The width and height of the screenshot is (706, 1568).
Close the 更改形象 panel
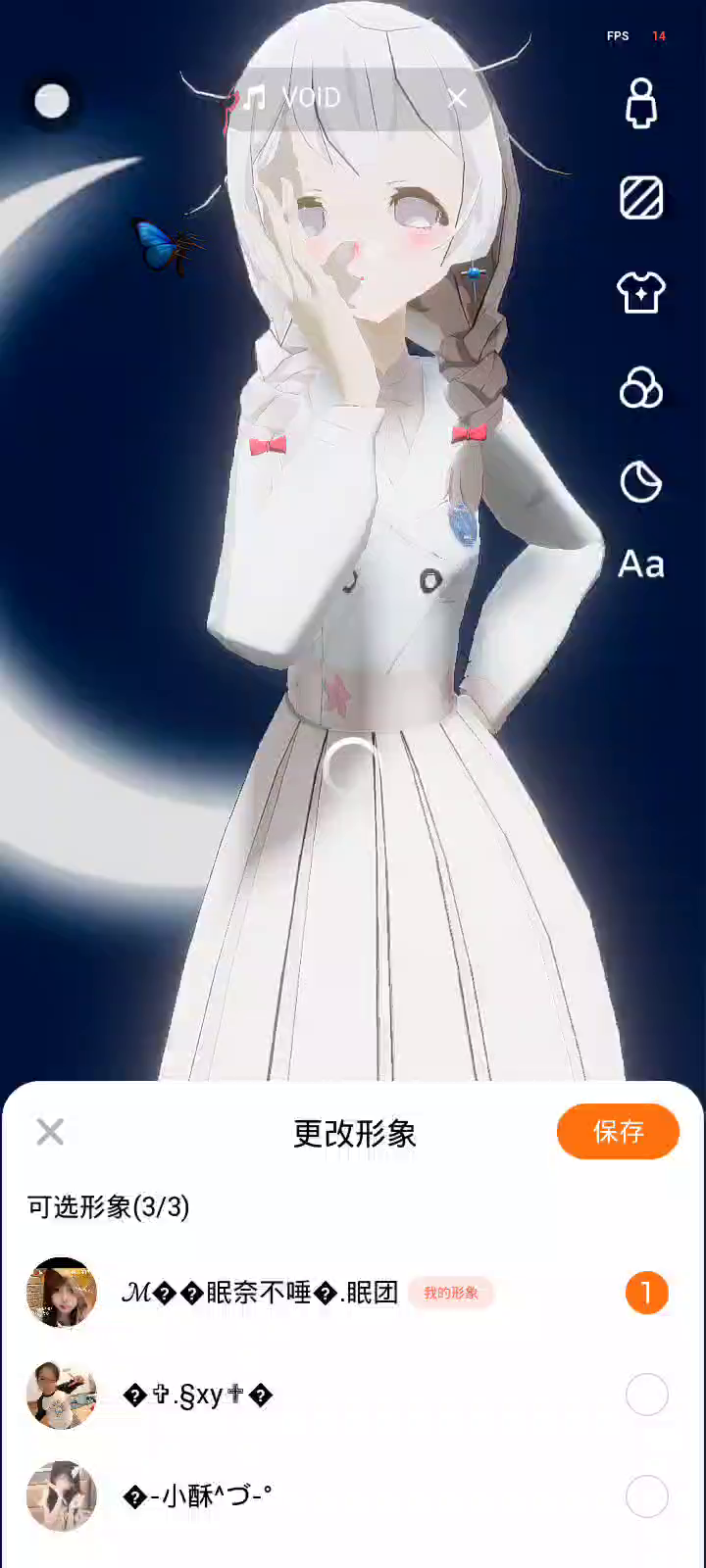point(50,1132)
